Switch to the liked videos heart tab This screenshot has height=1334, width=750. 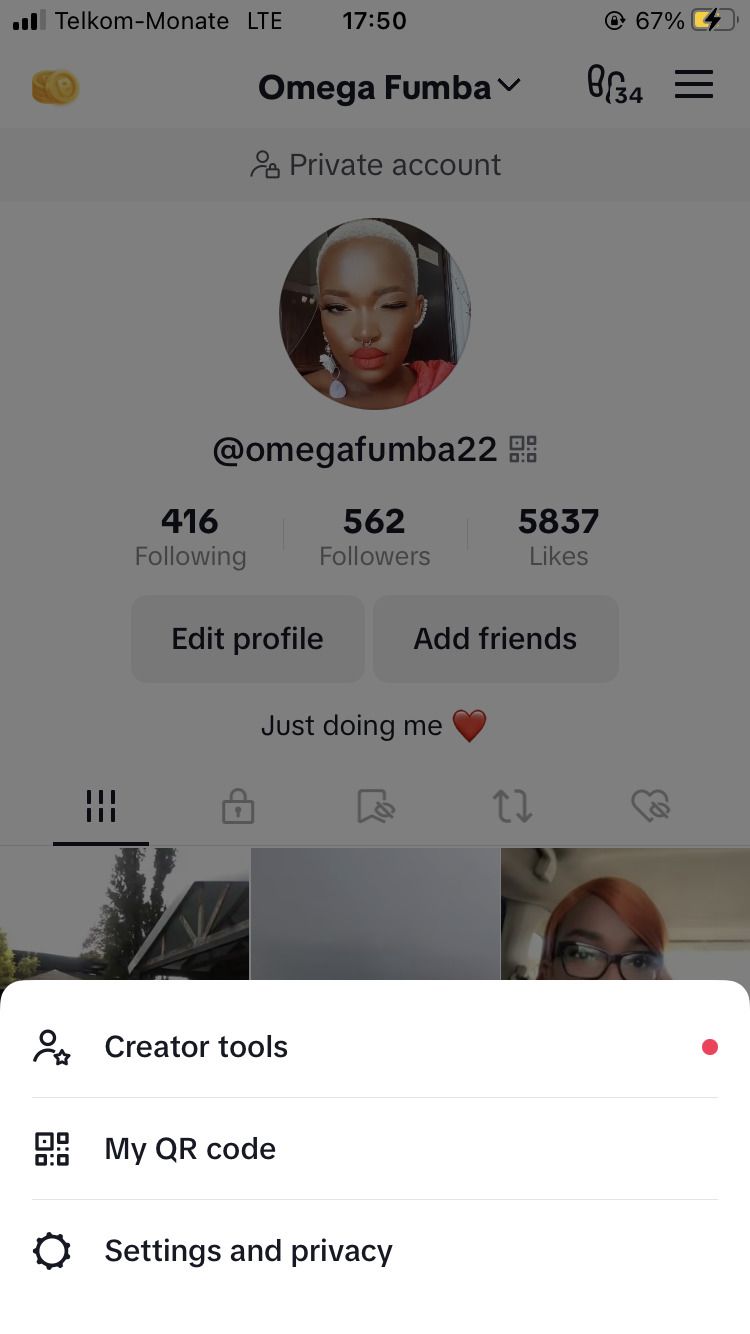650,806
